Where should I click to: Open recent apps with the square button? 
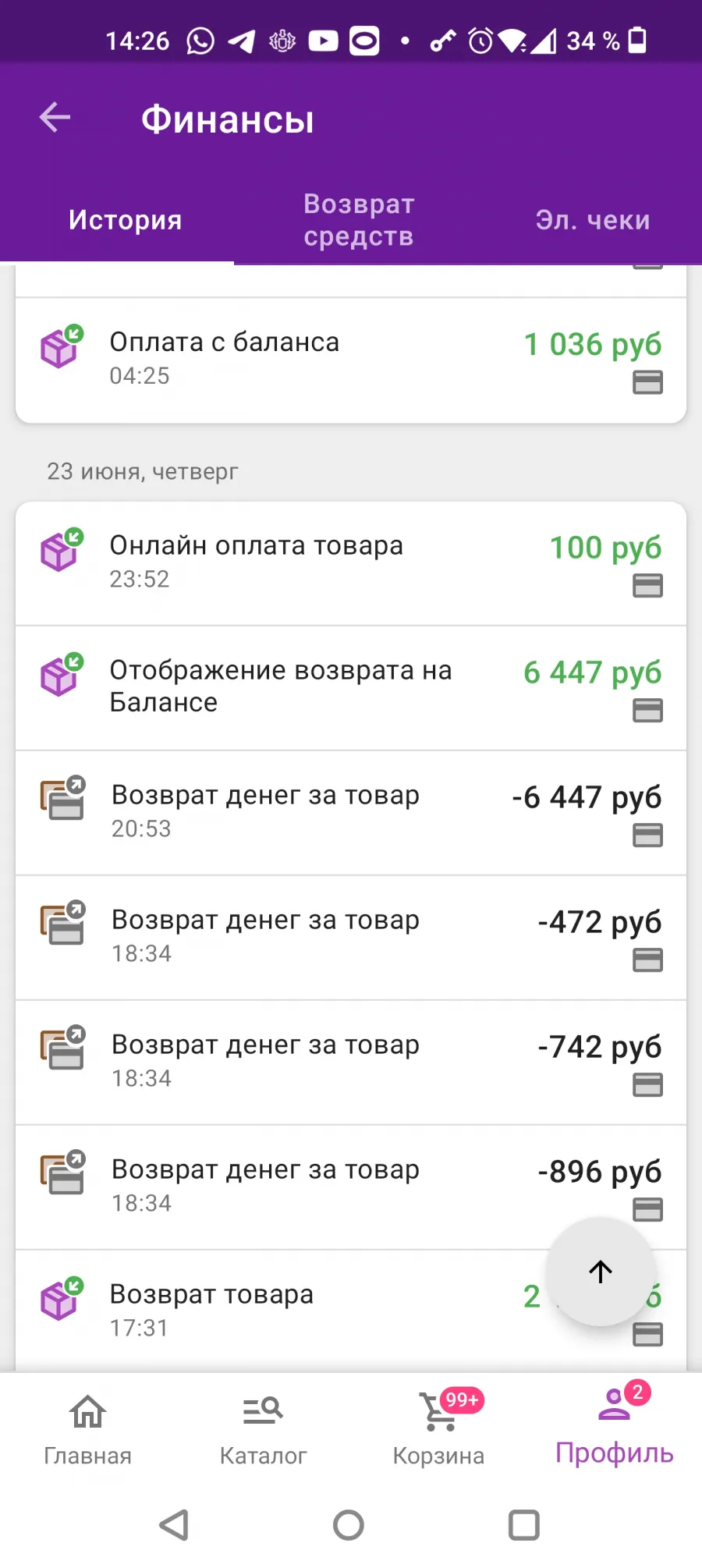524,1524
